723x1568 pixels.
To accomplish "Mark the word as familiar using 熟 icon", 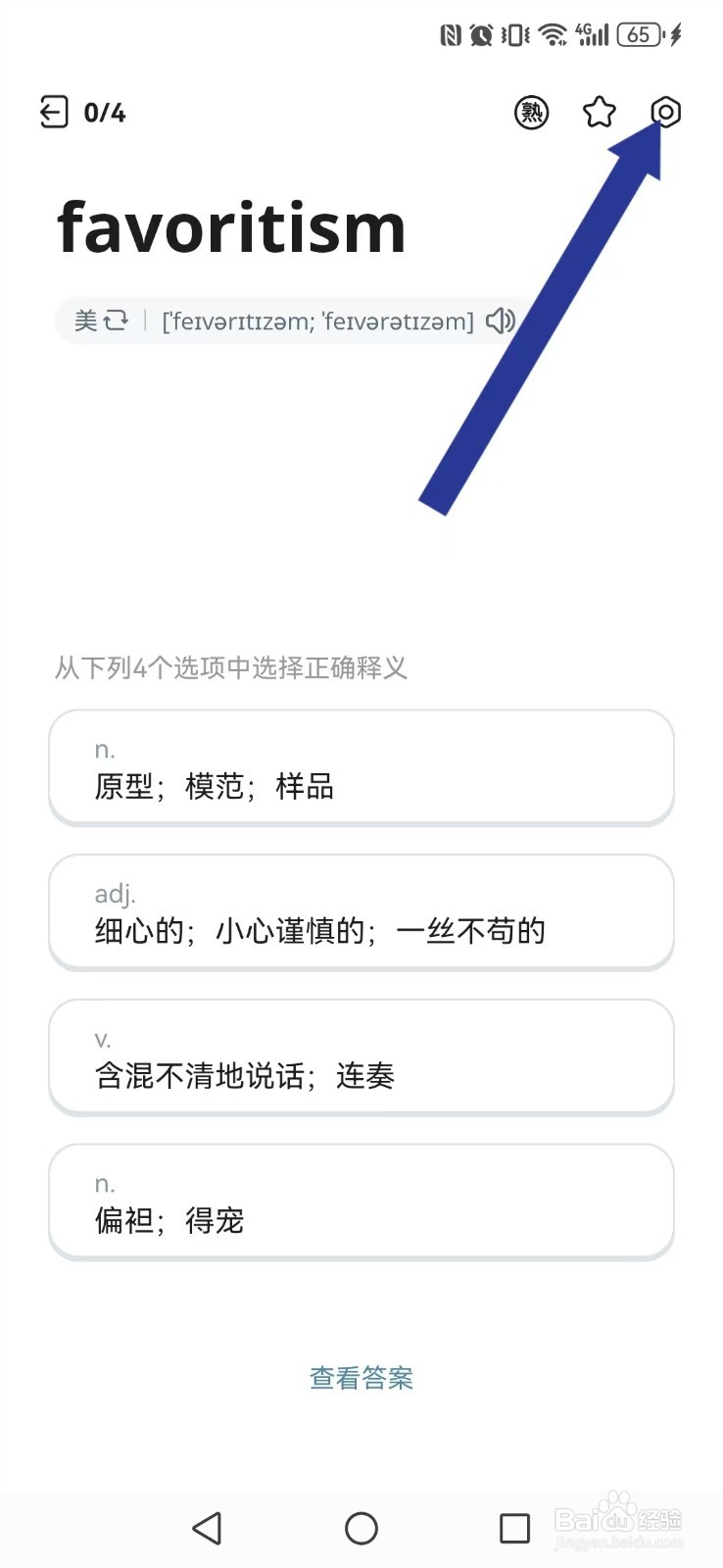I will point(530,112).
